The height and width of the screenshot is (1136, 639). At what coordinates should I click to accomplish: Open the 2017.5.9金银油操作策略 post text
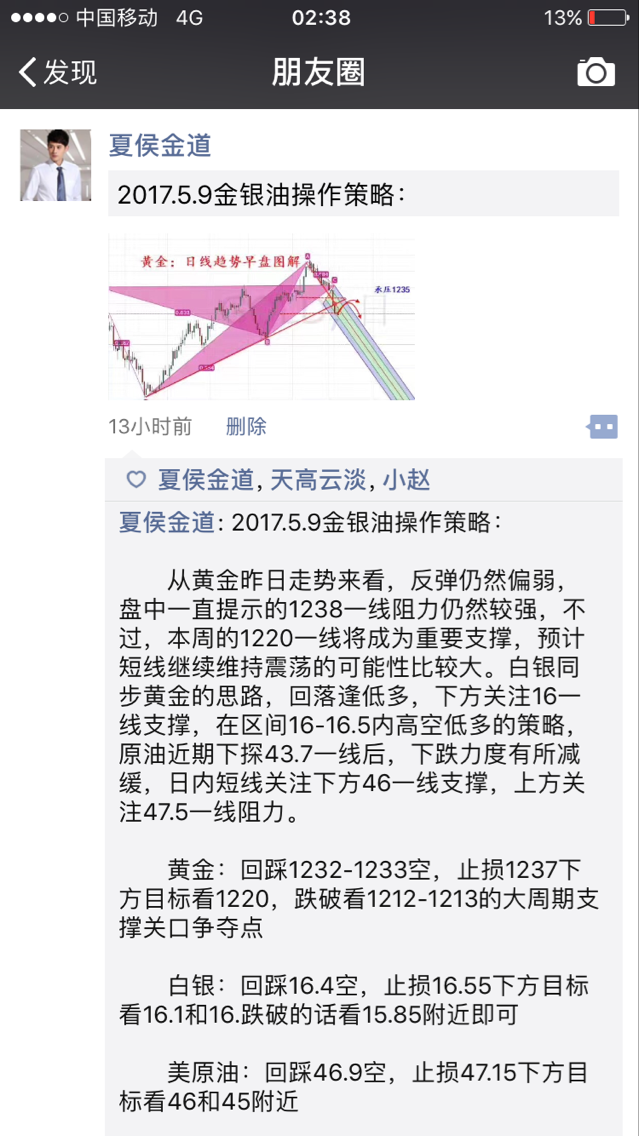pyautogui.click(x=262, y=196)
